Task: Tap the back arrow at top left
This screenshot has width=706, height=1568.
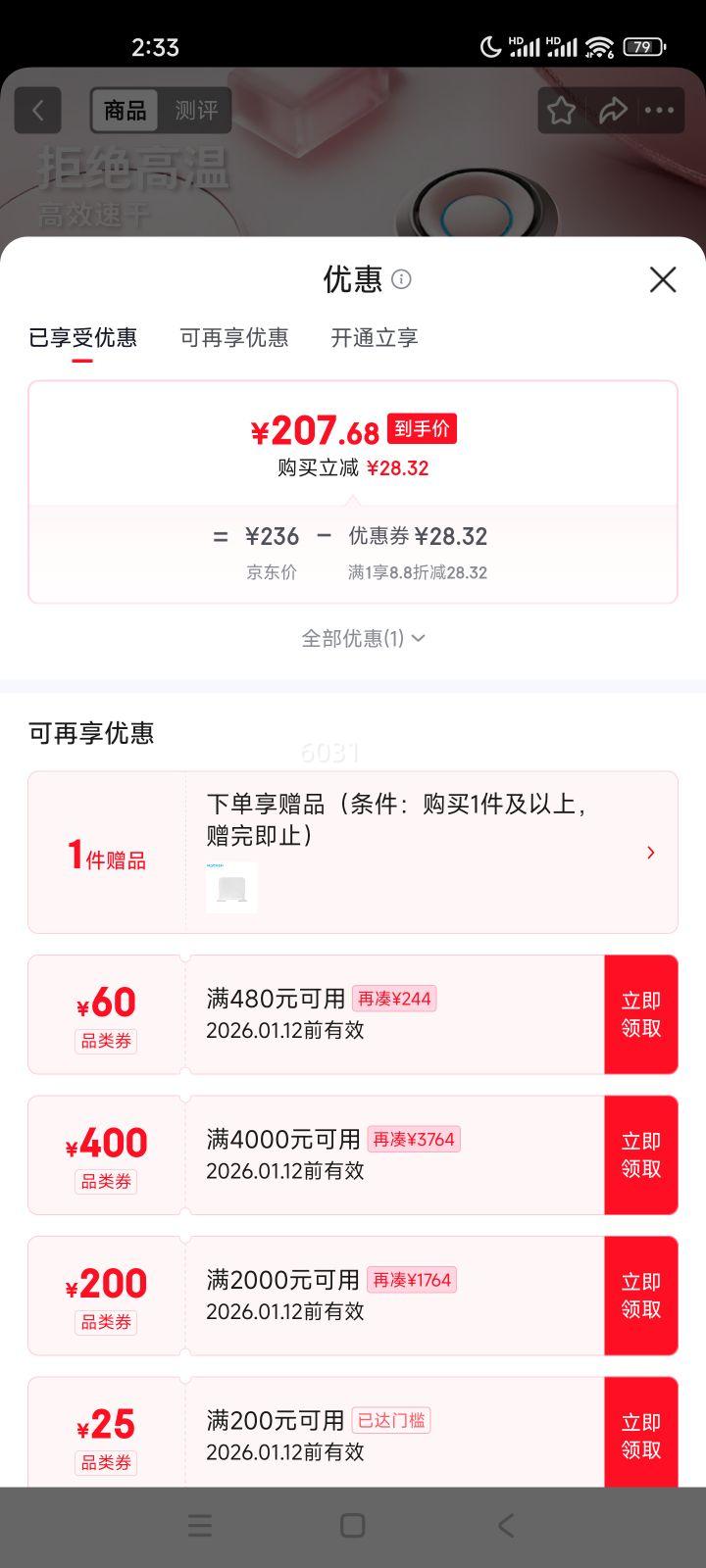Action: pyautogui.click(x=37, y=110)
